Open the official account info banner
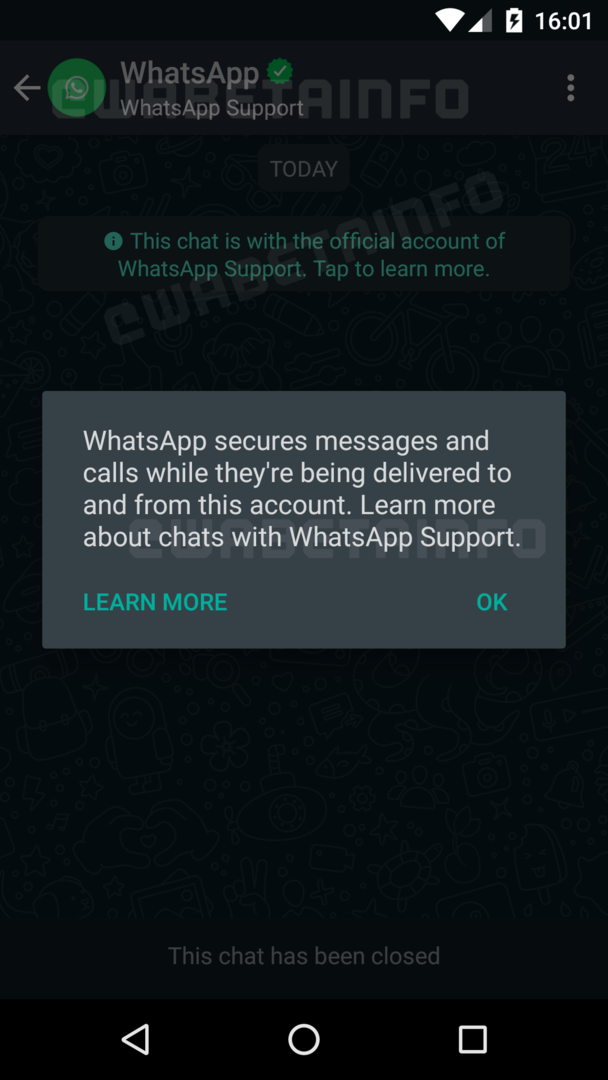 coord(304,255)
